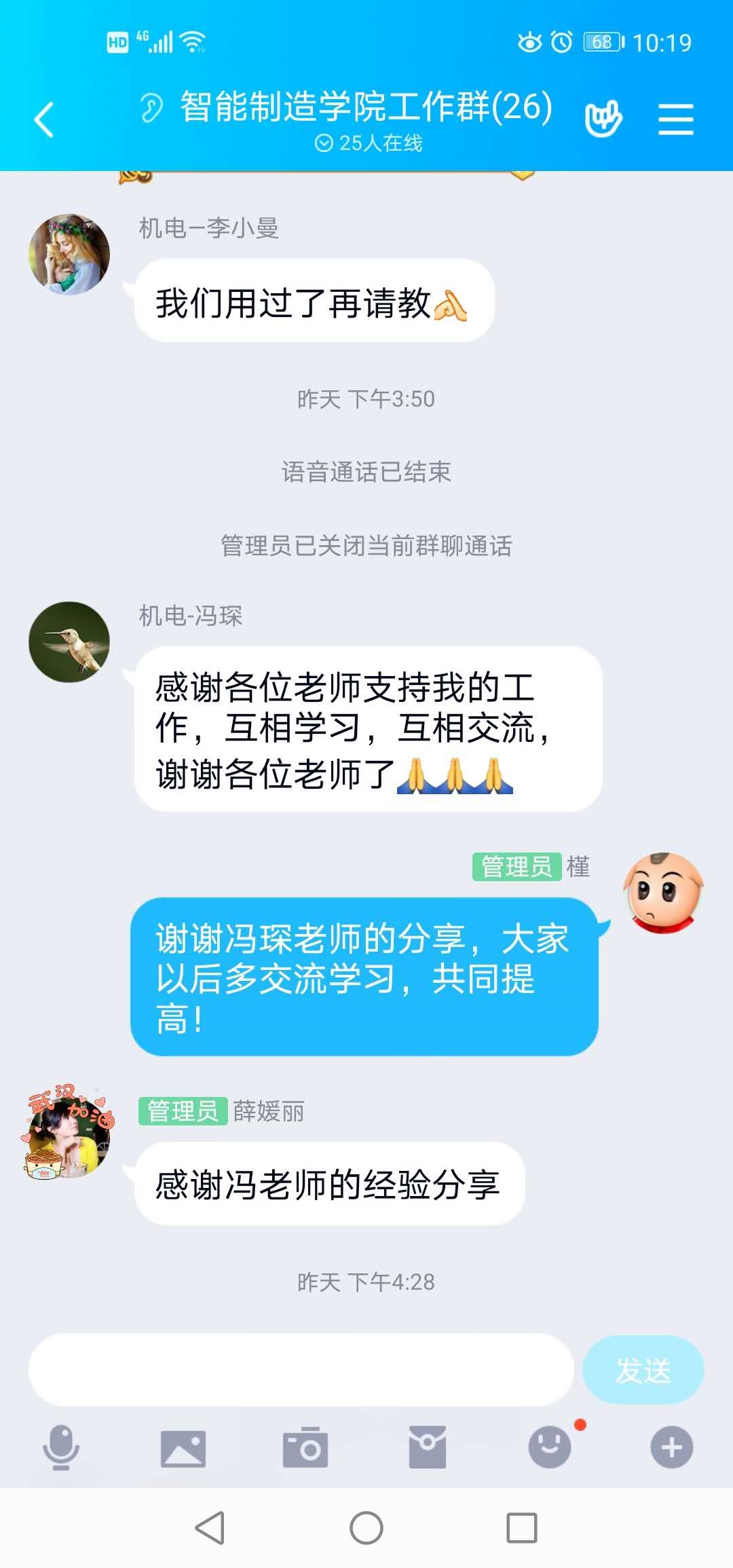Go back from the group chat
This screenshot has height=1568, width=733.
(x=44, y=119)
